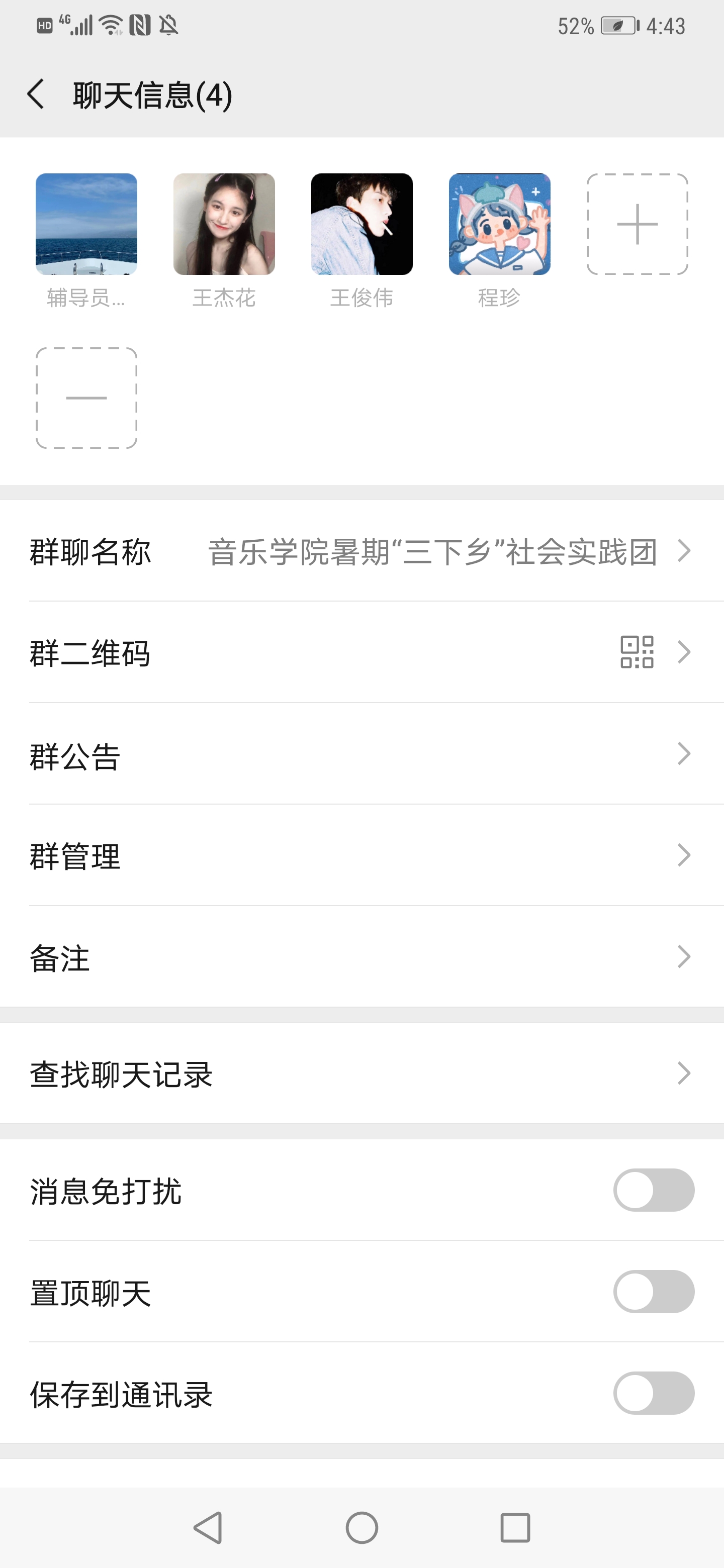View the 群公告 announcement
Screen dimensions: 724x1568
click(x=361, y=753)
